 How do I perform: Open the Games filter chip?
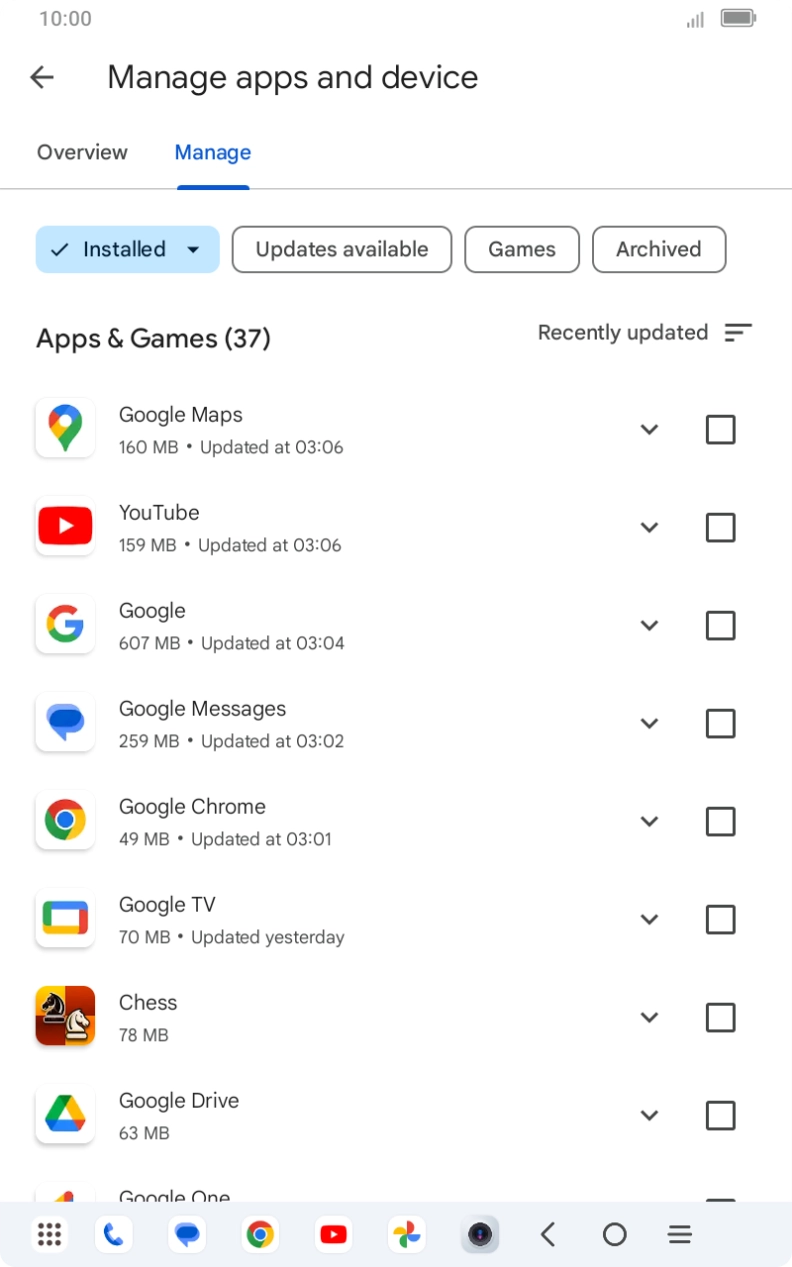click(x=521, y=249)
